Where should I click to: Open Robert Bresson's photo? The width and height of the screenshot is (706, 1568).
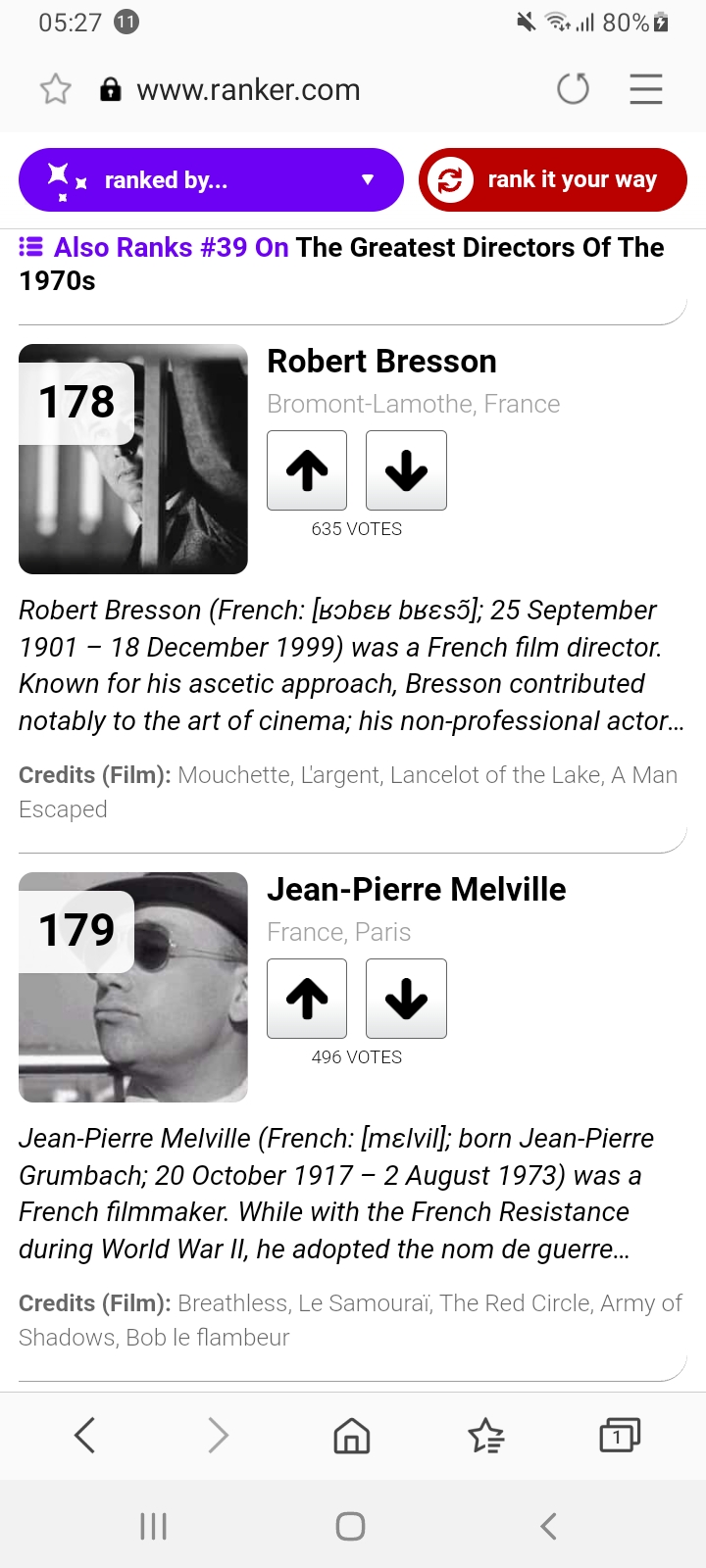(133, 459)
